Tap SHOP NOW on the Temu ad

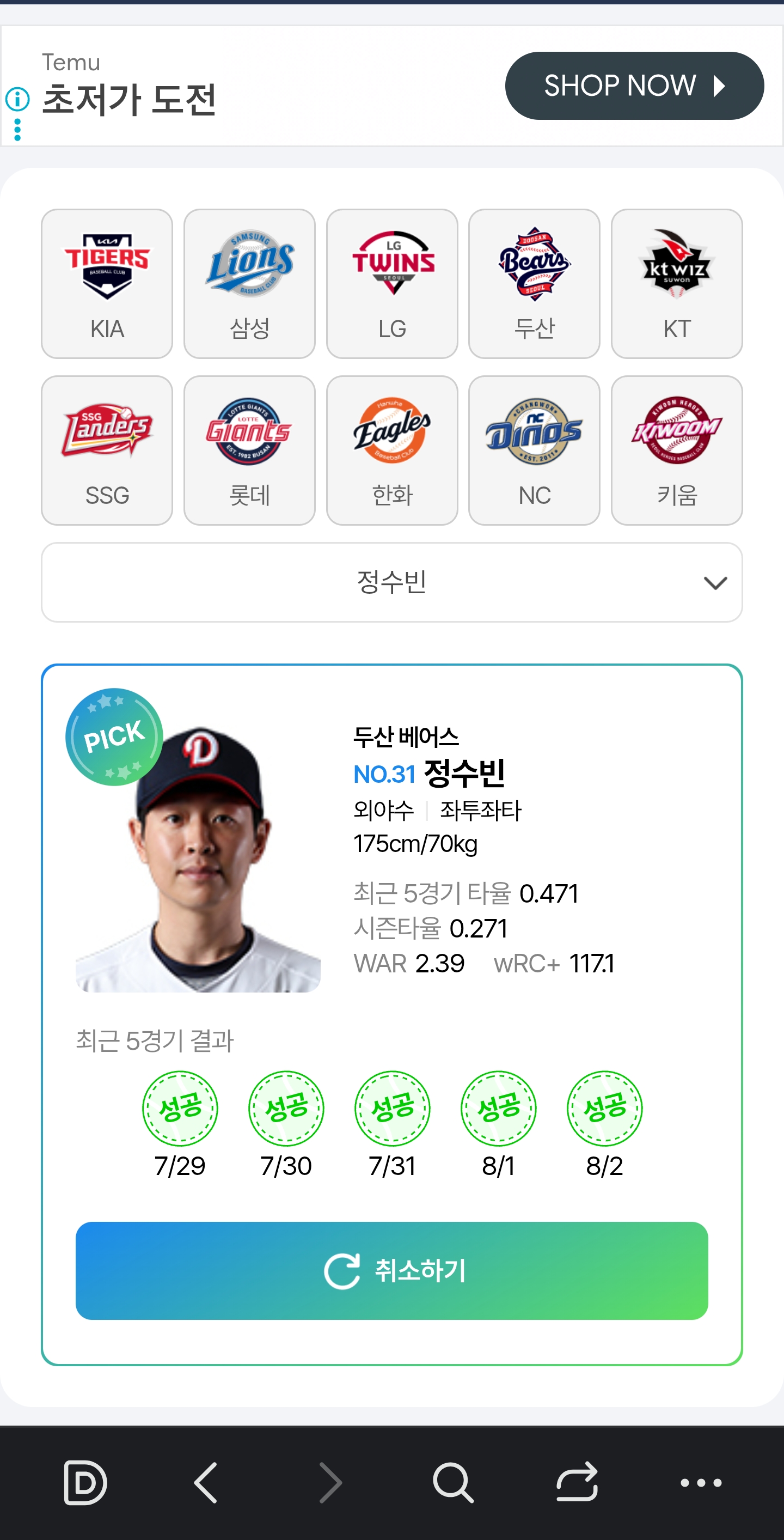pyautogui.click(x=634, y=86)
